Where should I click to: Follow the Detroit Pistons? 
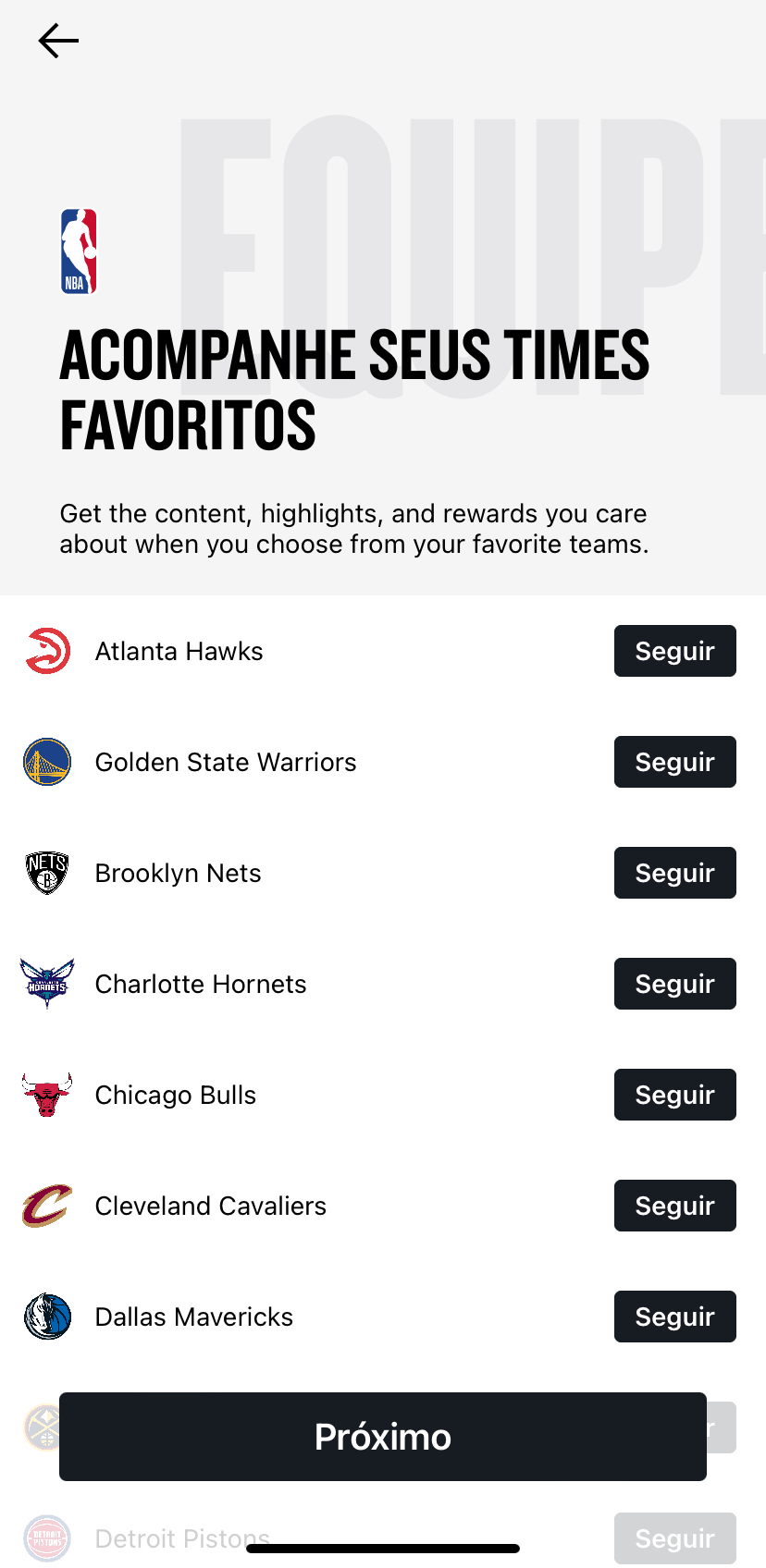[674, 1538]
